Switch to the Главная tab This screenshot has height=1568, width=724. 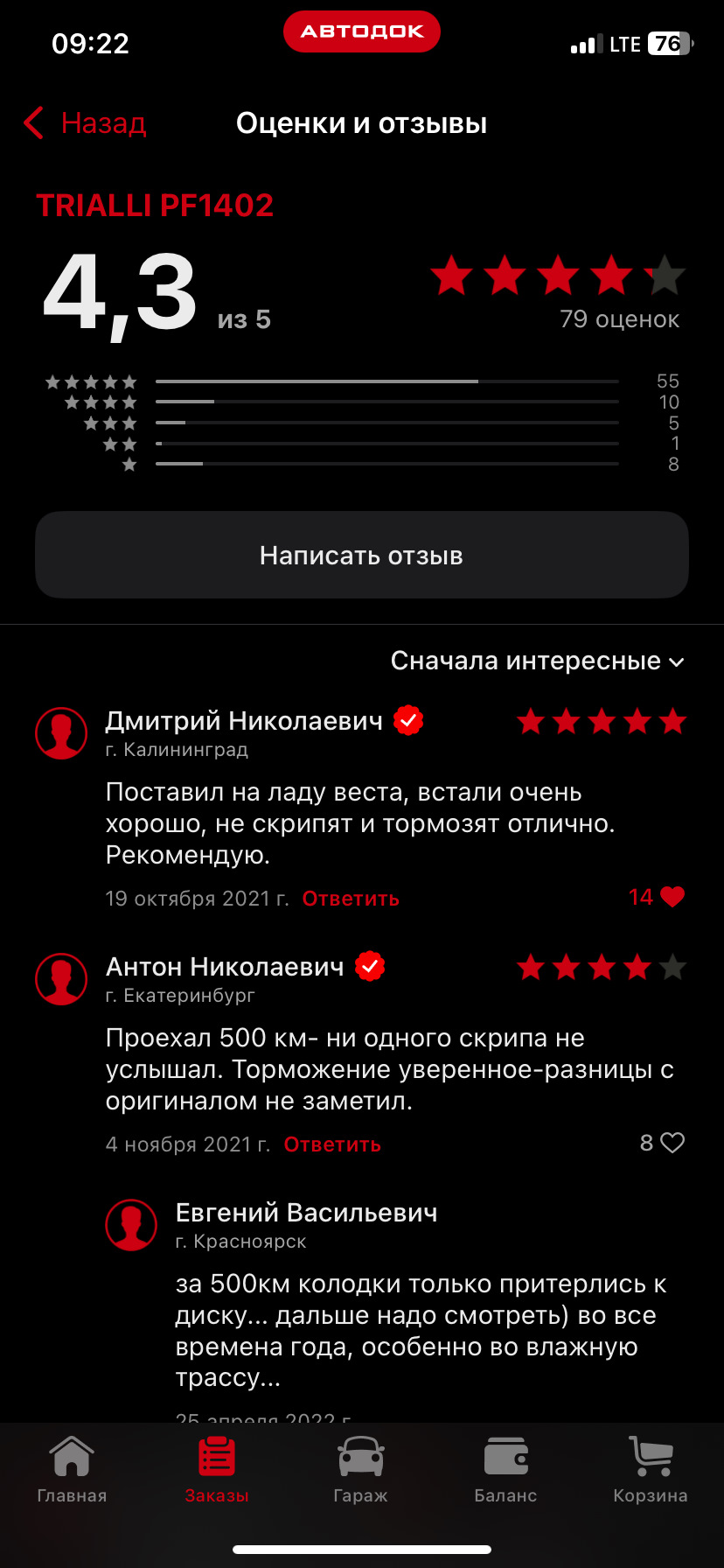pyautogui.click(x=72, y=1470)
